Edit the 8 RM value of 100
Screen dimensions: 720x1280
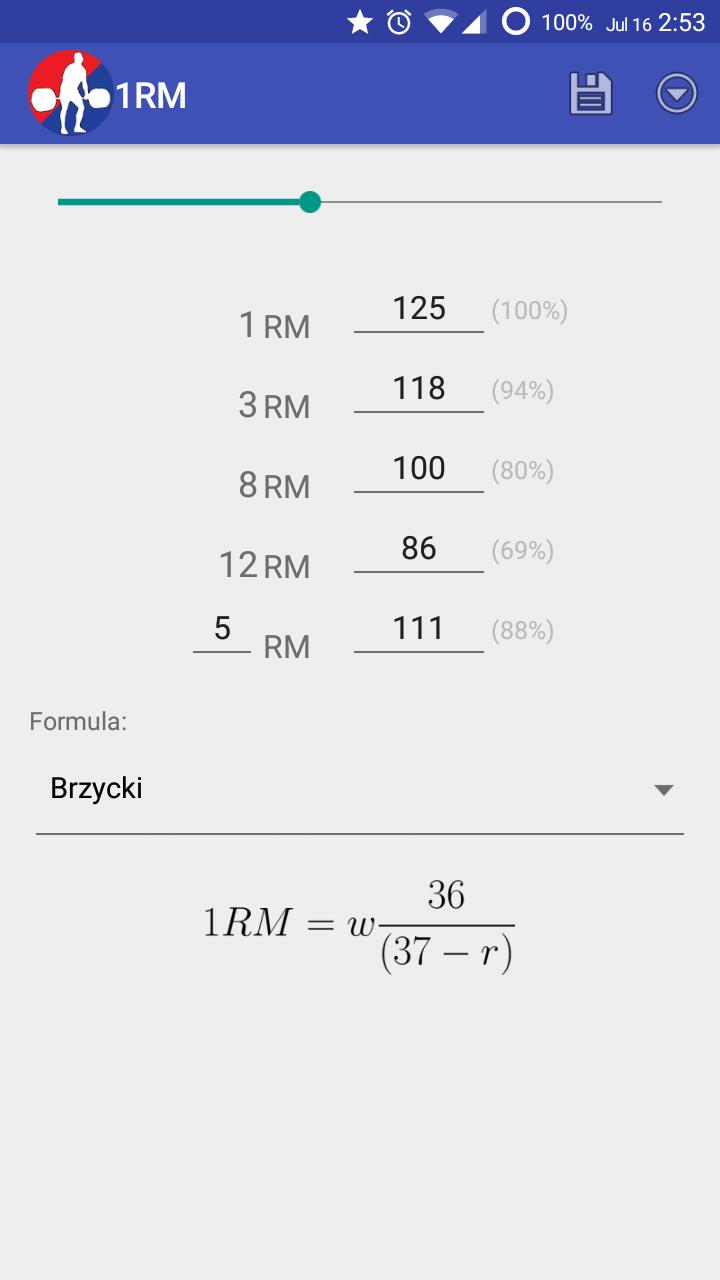point(418,470)
